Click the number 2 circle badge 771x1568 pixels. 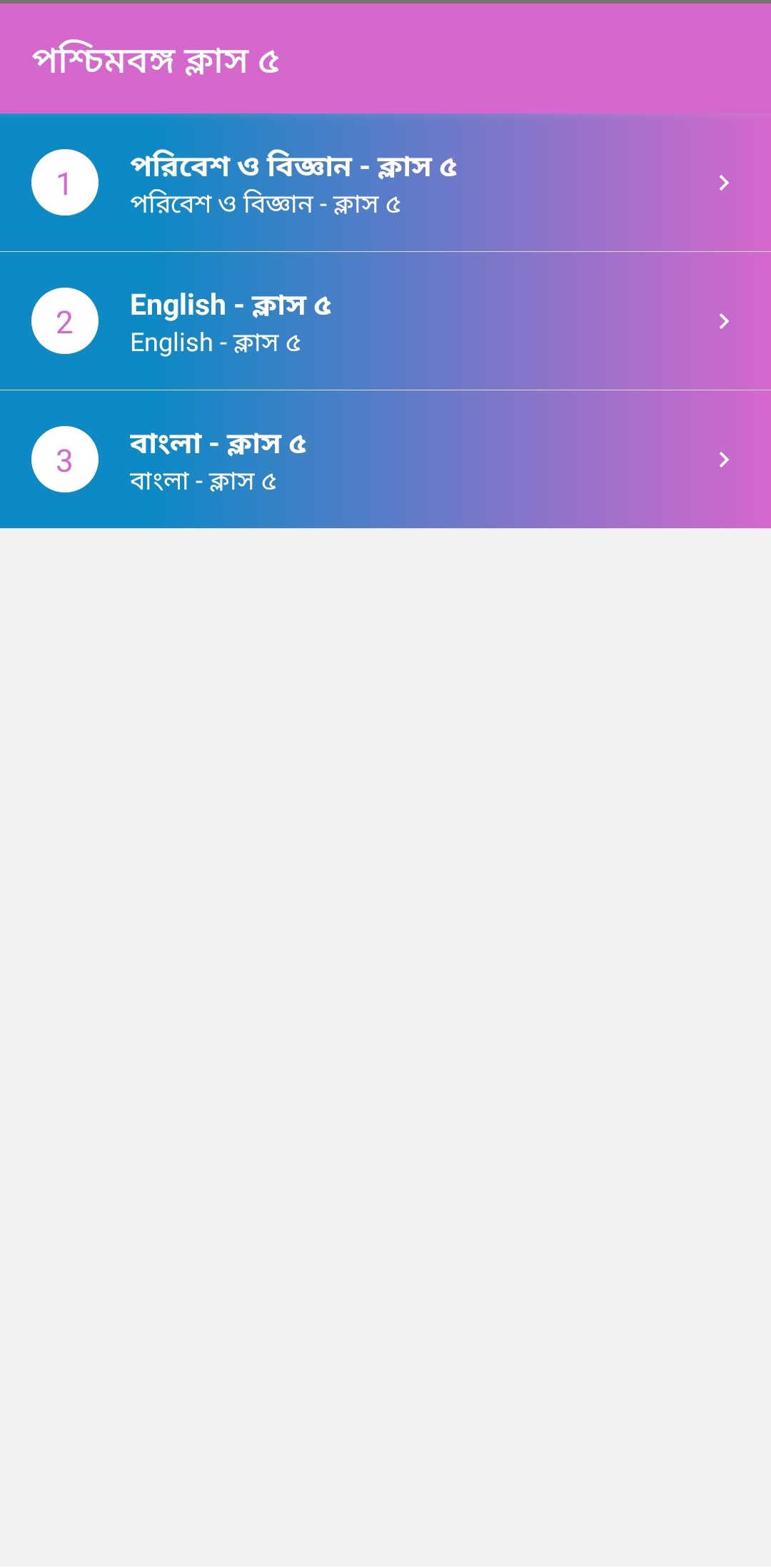click(64, 322)
